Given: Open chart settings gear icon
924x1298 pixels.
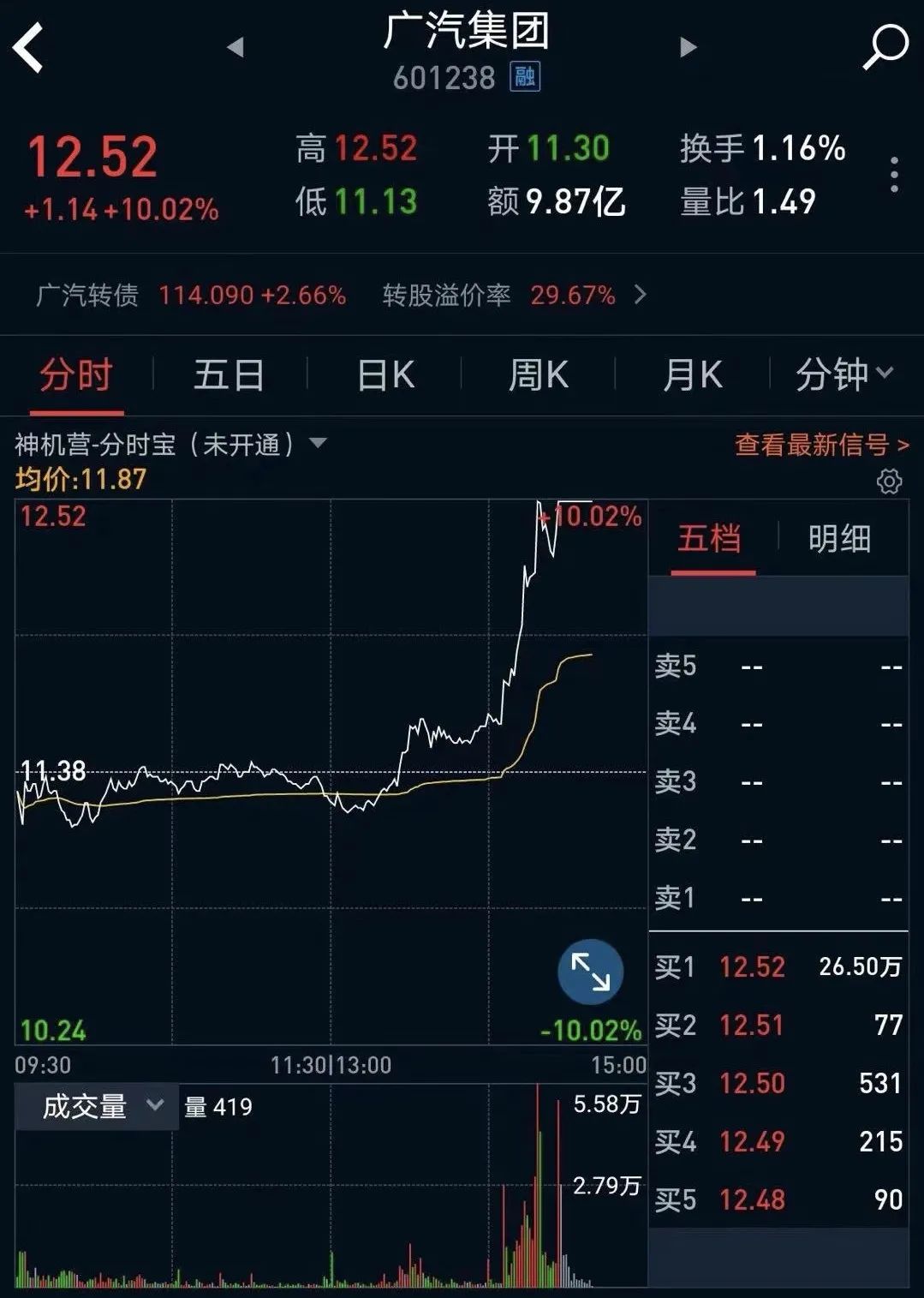Looking at the screenshot, I should (x=890, y=482).
